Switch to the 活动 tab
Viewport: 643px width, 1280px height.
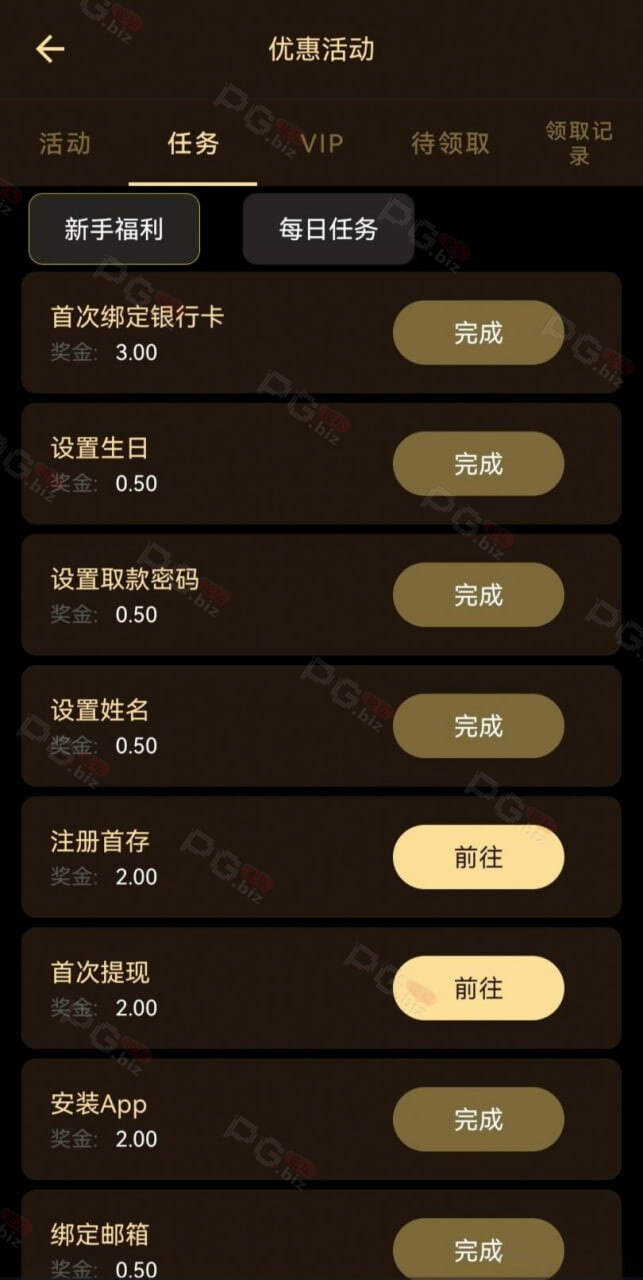click(65, 143)
